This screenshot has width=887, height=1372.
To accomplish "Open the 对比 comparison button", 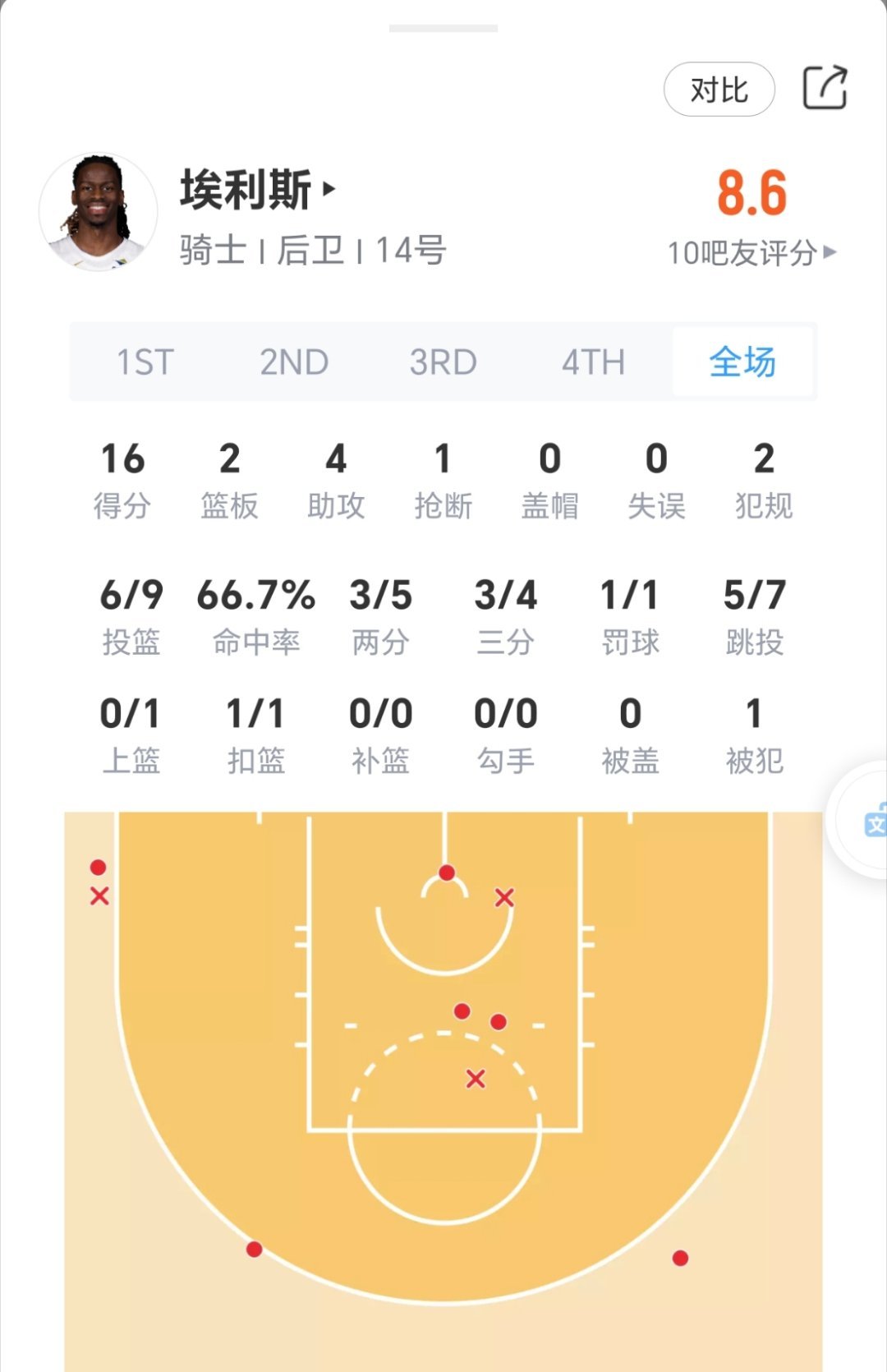I will 719,88.
